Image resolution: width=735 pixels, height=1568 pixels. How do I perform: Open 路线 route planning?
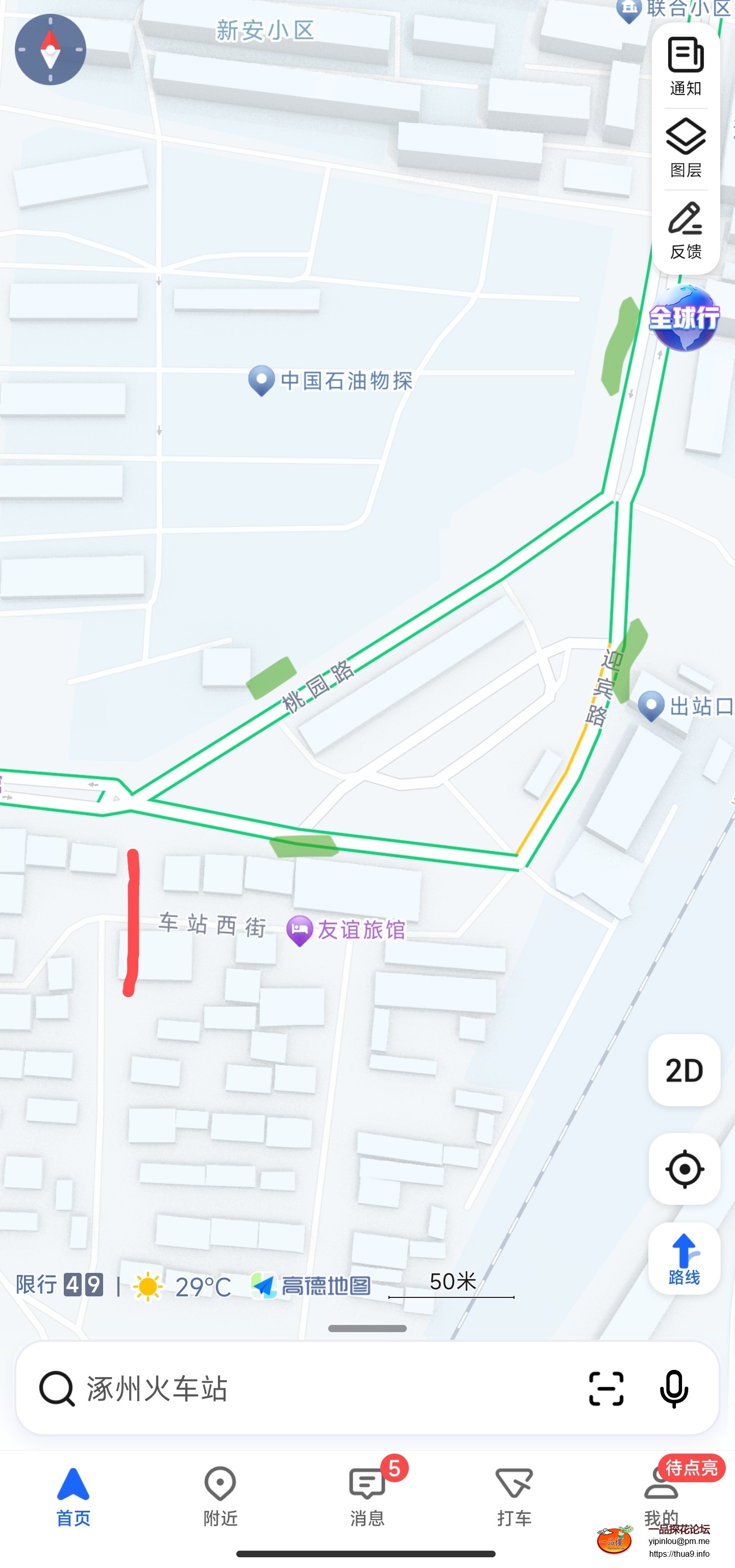[x=684, y=1258]
